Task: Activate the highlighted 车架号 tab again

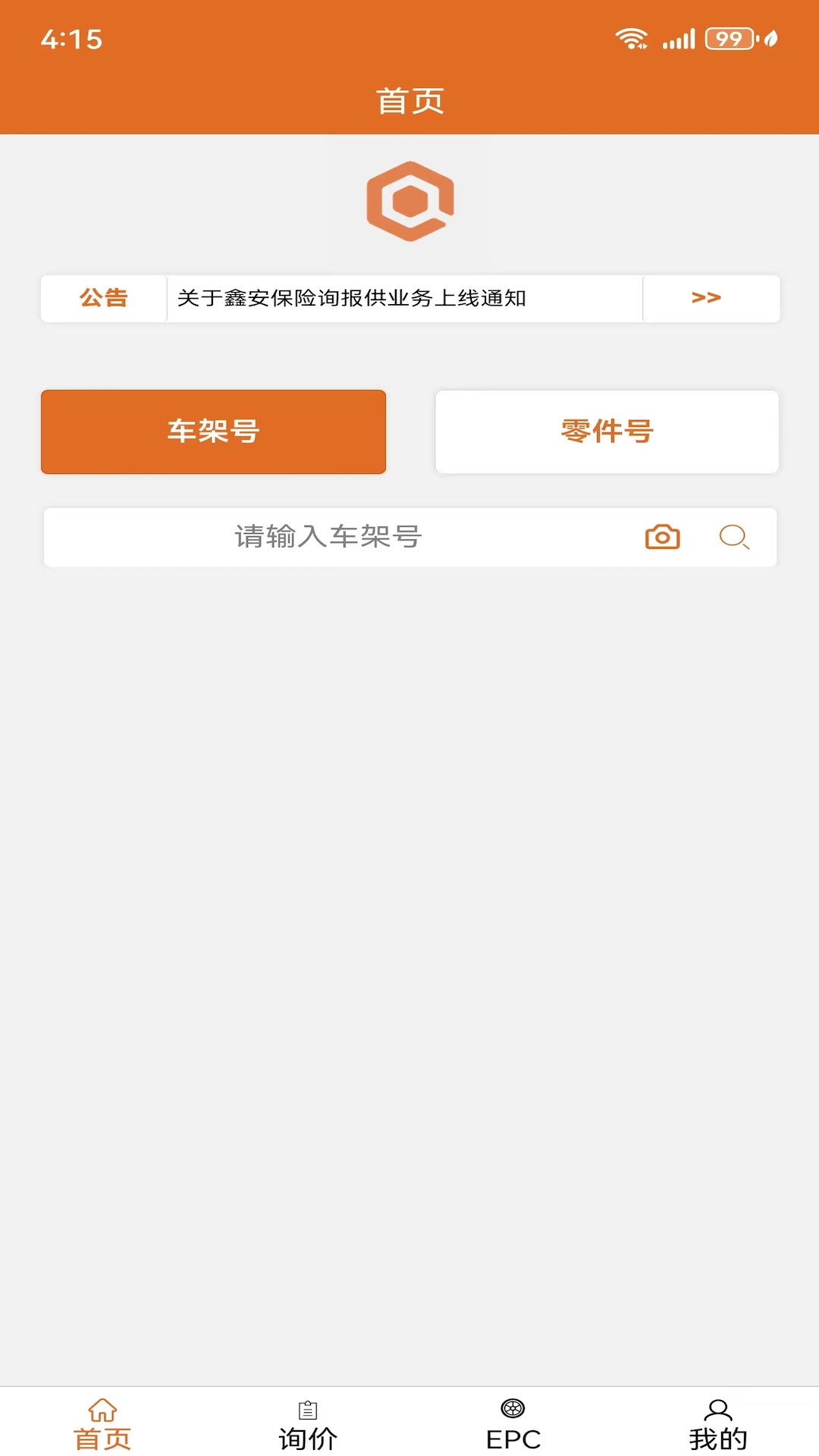Action: pyautogui.click(x=213, y=431)
